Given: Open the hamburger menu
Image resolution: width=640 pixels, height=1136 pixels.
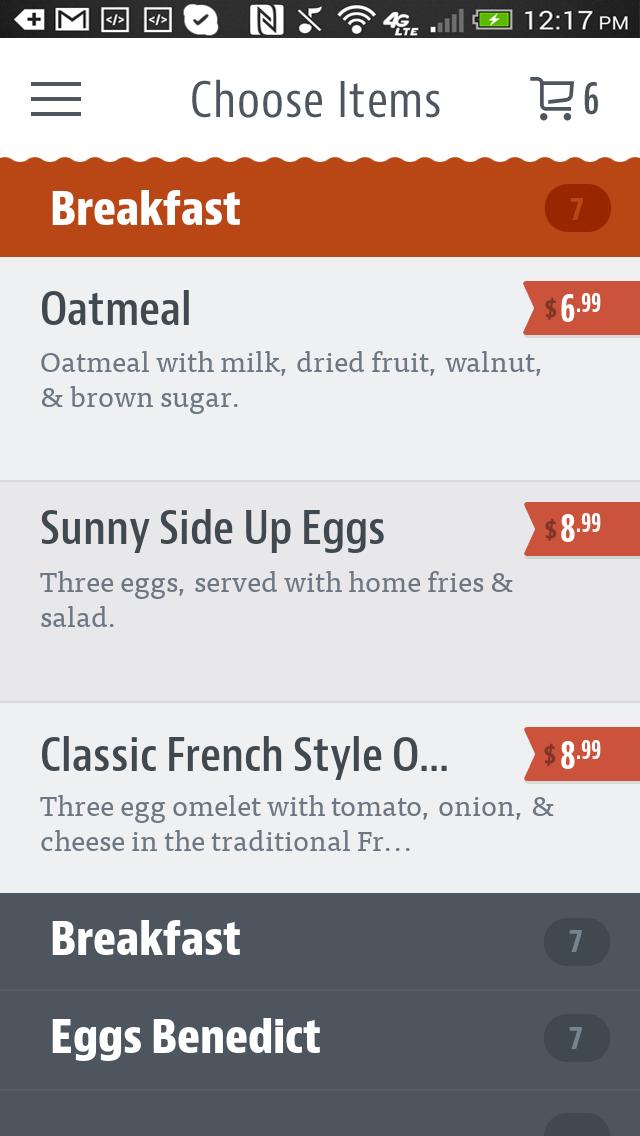Looking at the screenshot, I should (56, 99).
